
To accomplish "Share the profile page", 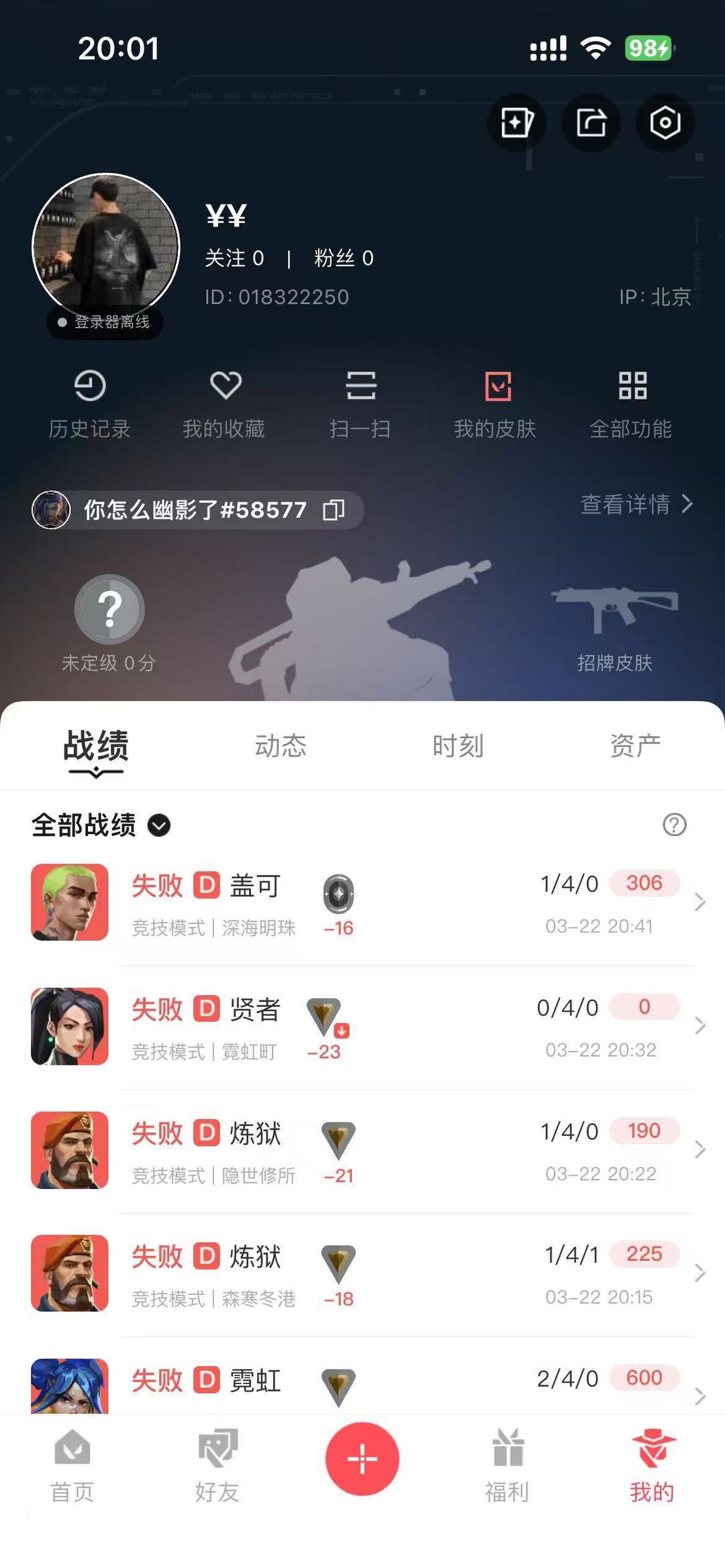I will point(591,123).
